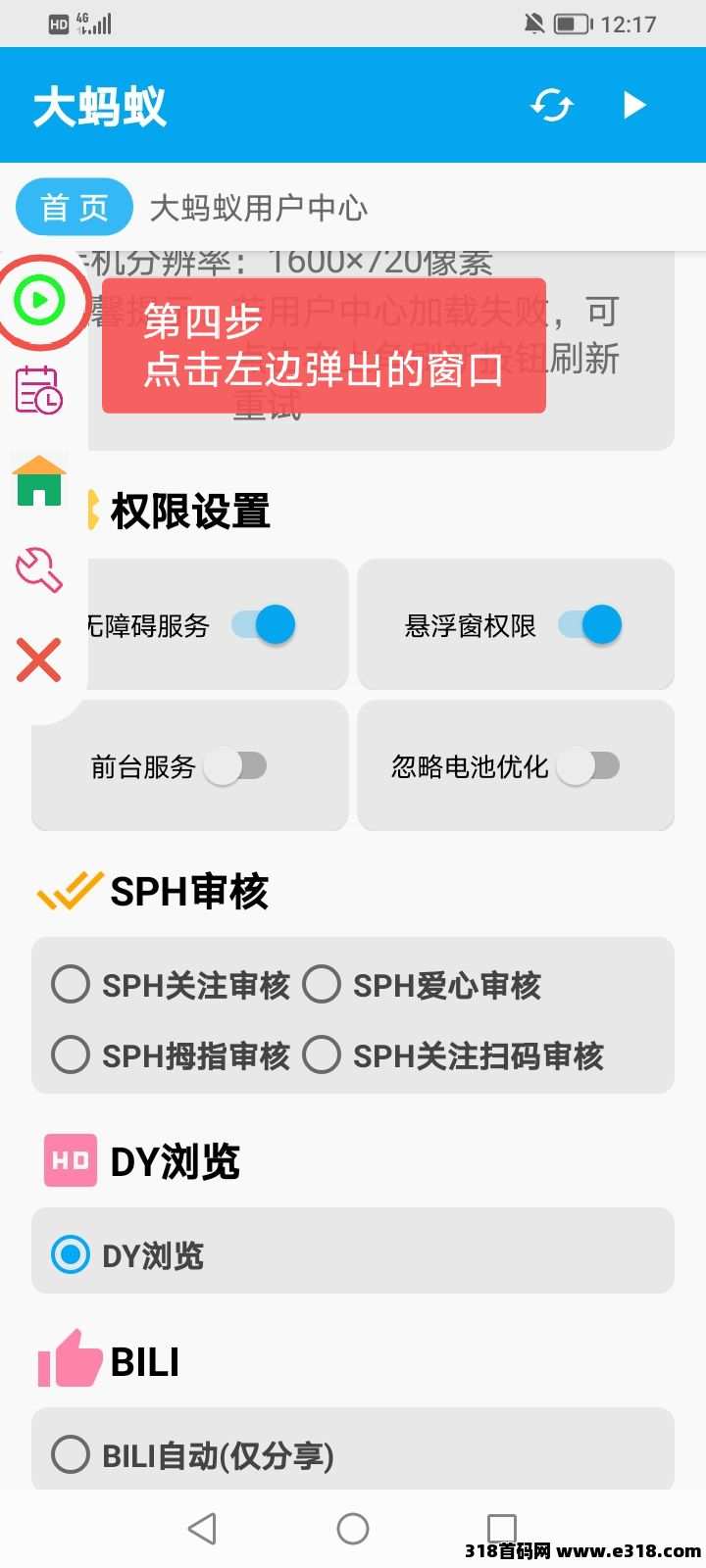Screen dimensions: 706x1568
Task: Turn on 忽略电池优化
Action: 588,766
